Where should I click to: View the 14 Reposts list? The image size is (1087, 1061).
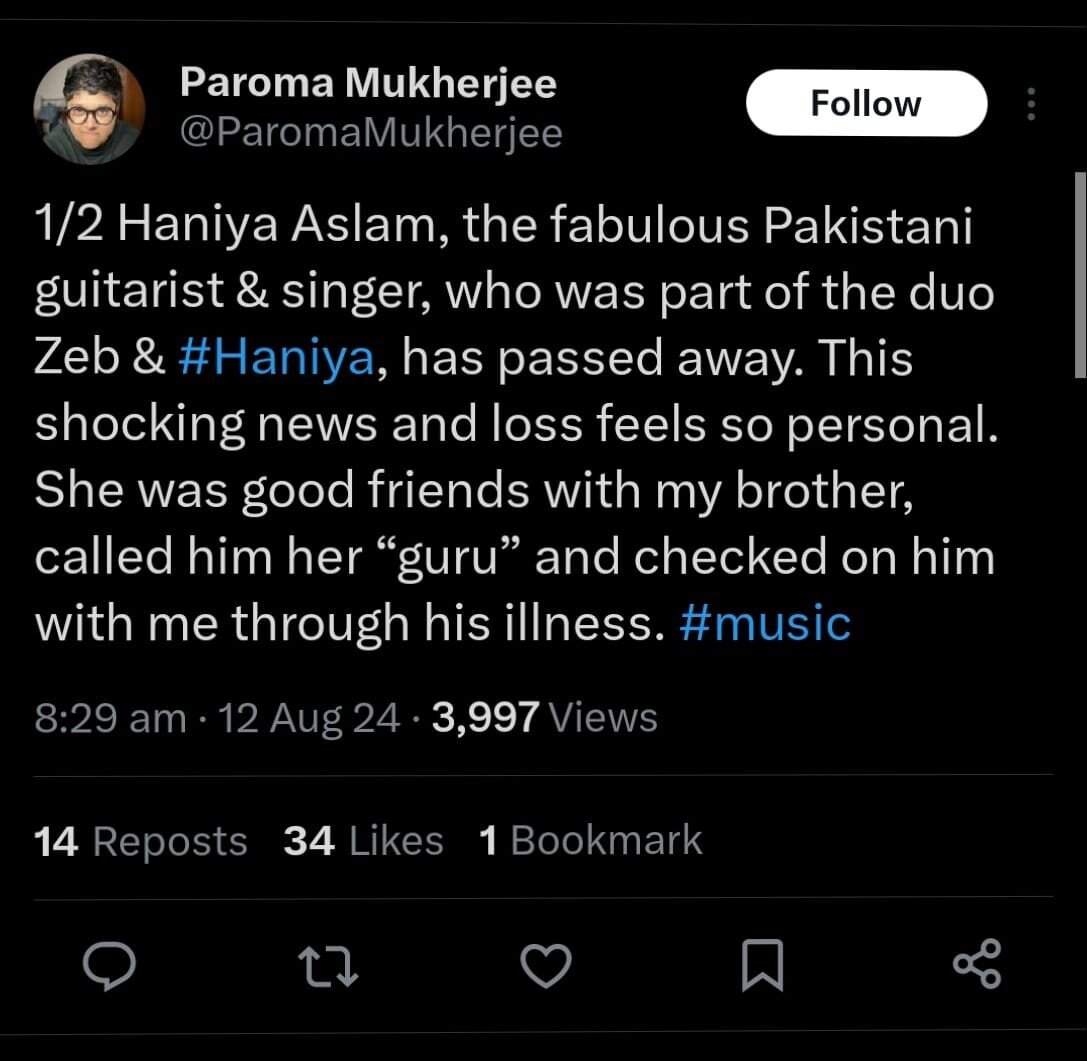(x=141, y=841)
